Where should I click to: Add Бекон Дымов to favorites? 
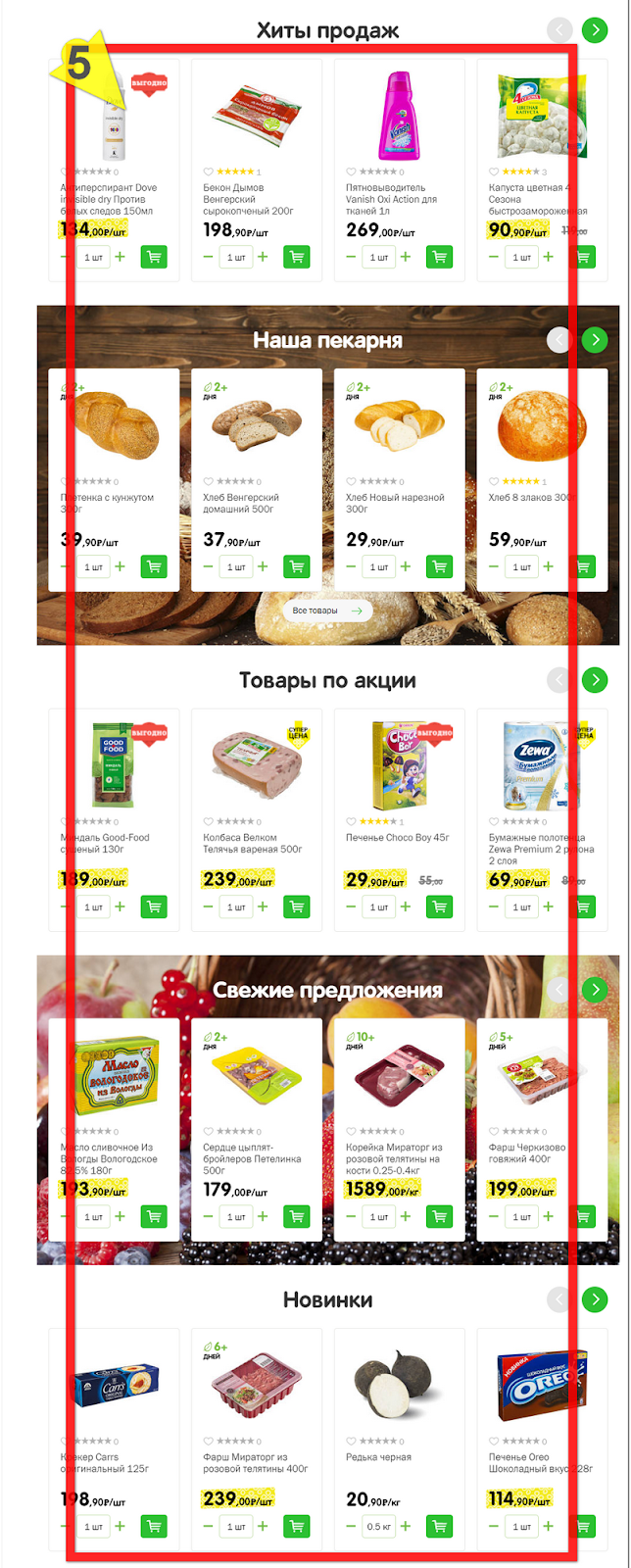pos(209,171)
